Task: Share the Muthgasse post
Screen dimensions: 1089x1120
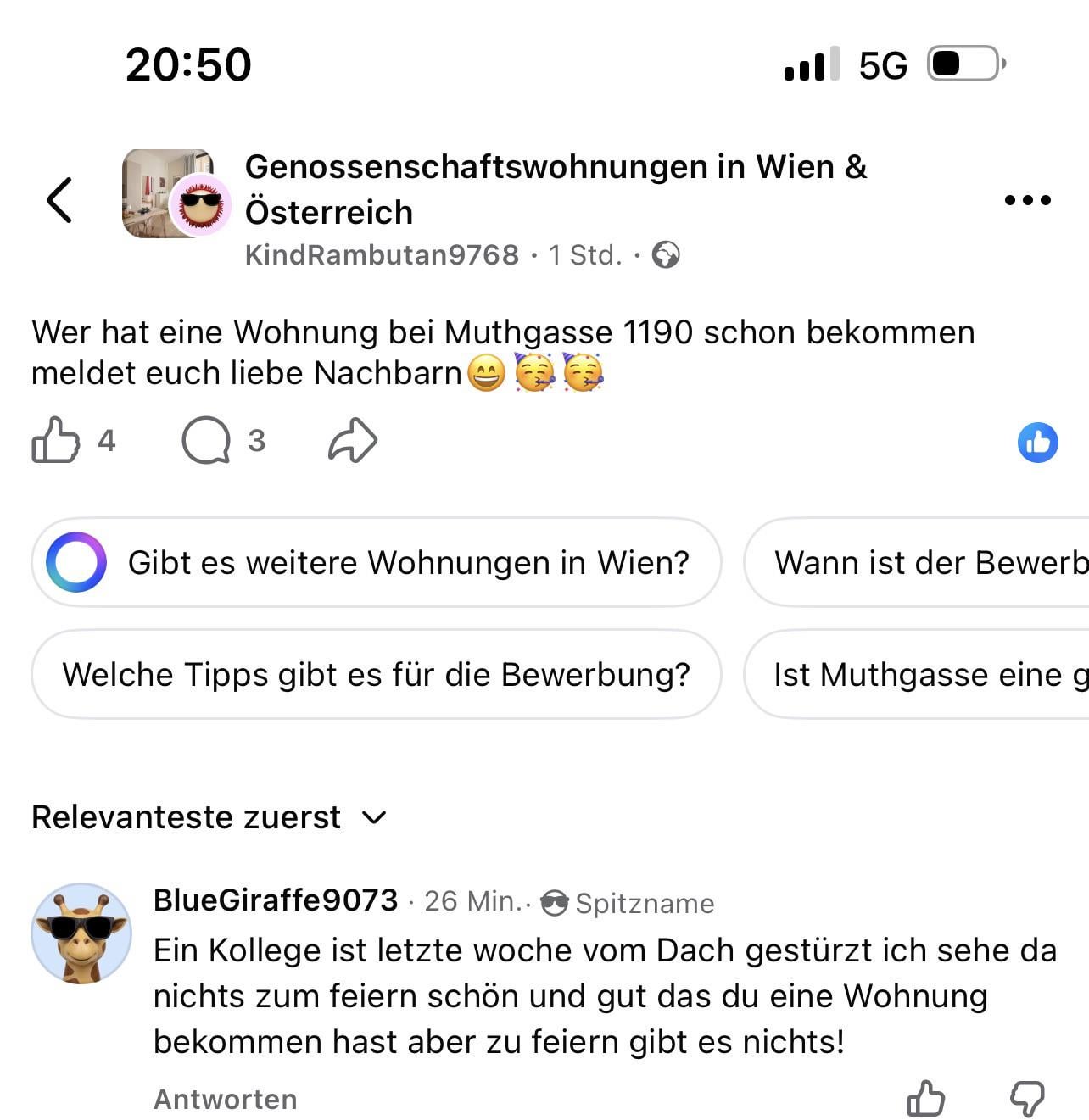Action: pos(352,441)
